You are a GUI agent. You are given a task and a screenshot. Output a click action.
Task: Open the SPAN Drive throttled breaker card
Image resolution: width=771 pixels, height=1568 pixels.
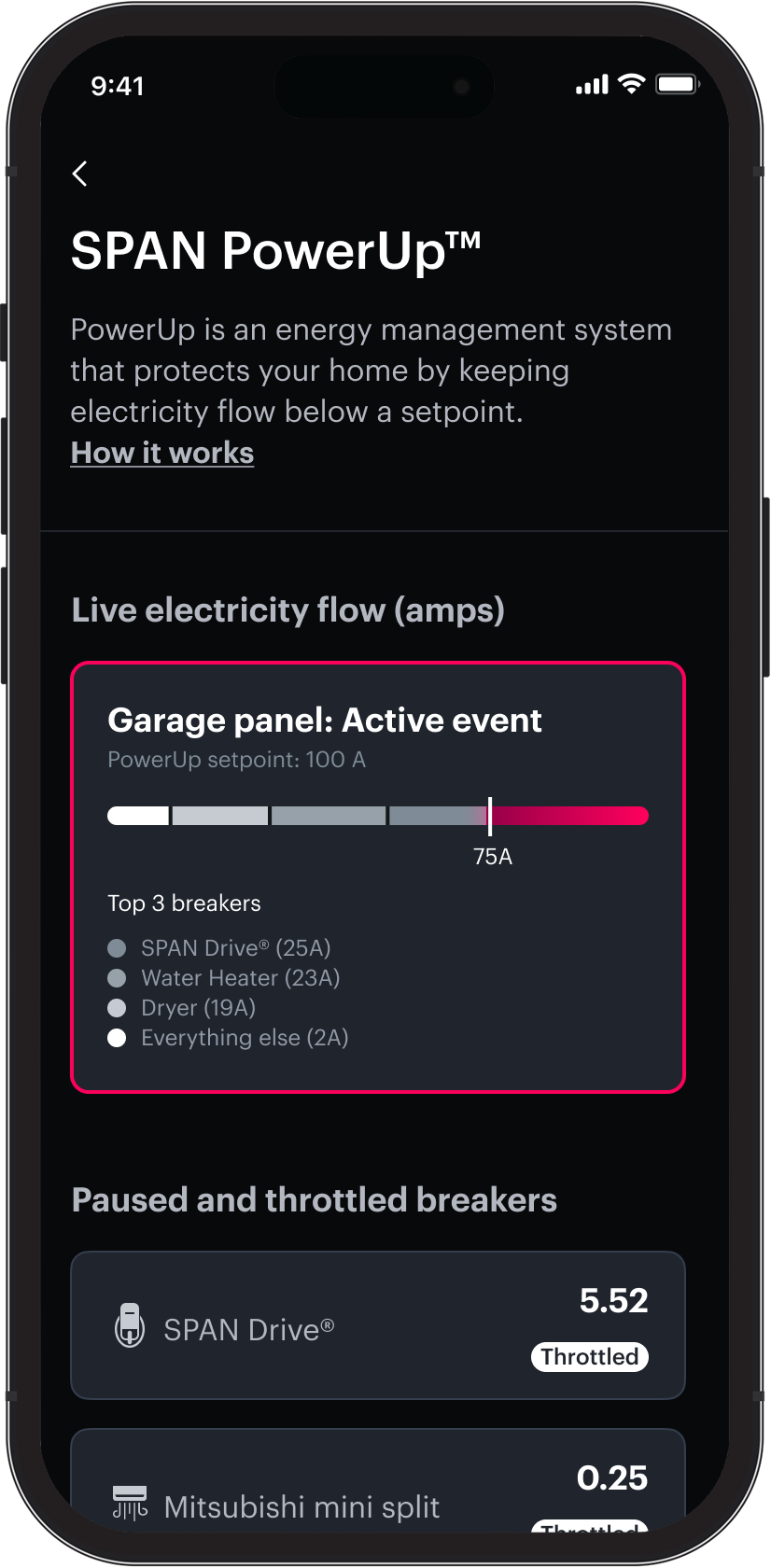(378, 1325)
